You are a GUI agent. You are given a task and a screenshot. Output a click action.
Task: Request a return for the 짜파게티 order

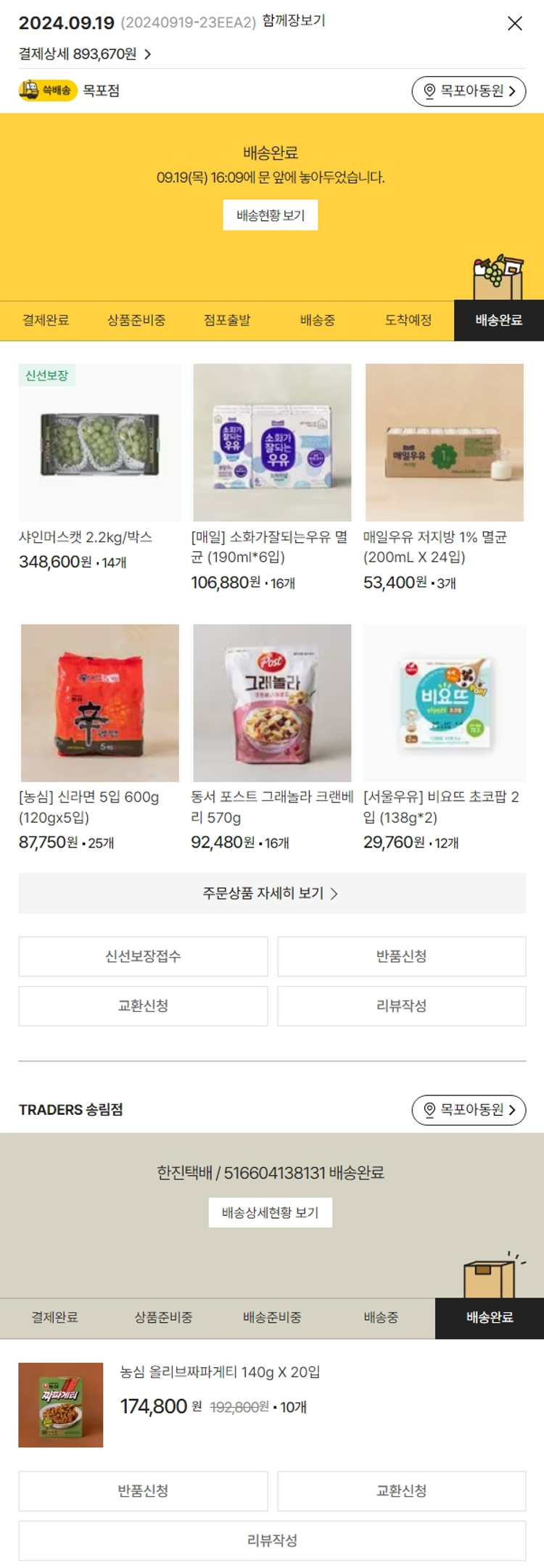[x=143, y=1490]
